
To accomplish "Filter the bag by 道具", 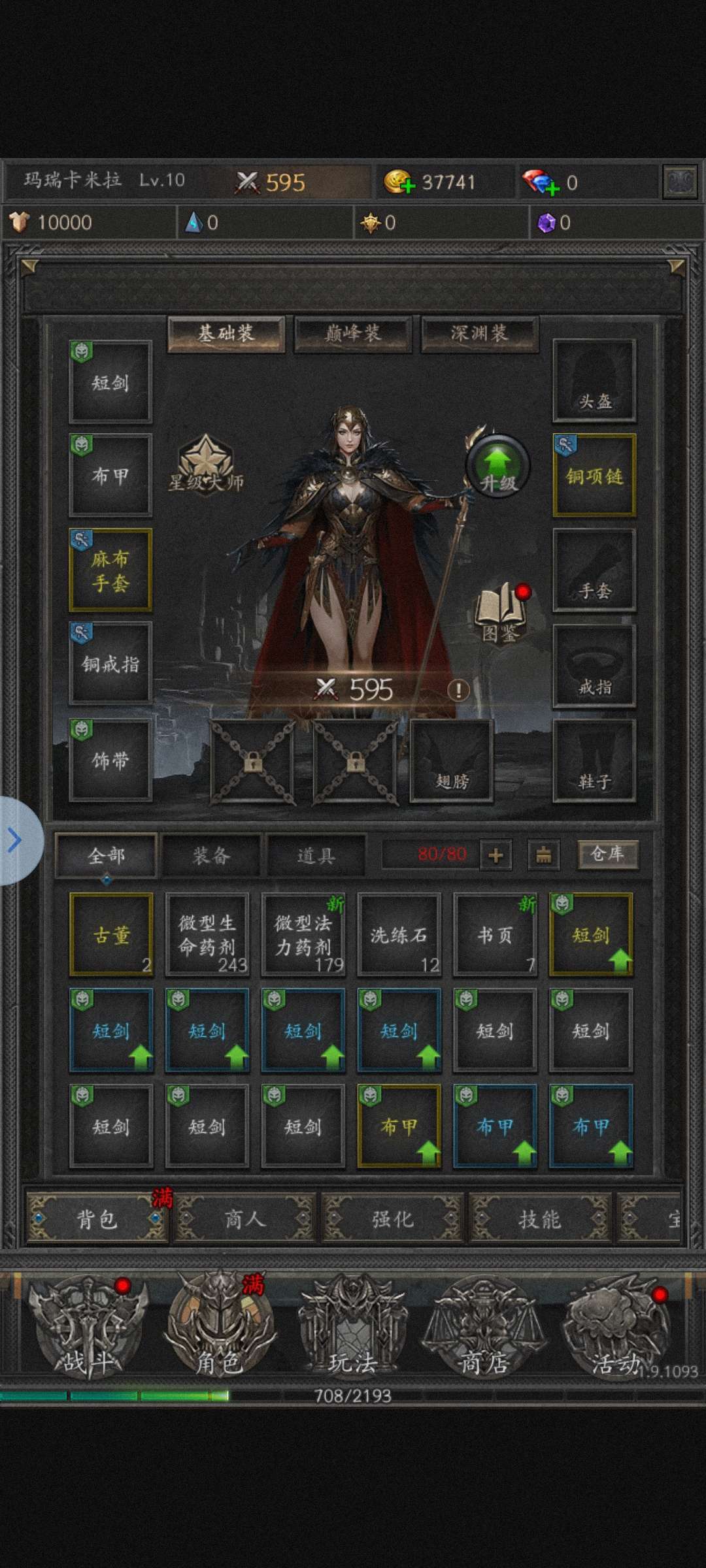I will click(316, 855).
